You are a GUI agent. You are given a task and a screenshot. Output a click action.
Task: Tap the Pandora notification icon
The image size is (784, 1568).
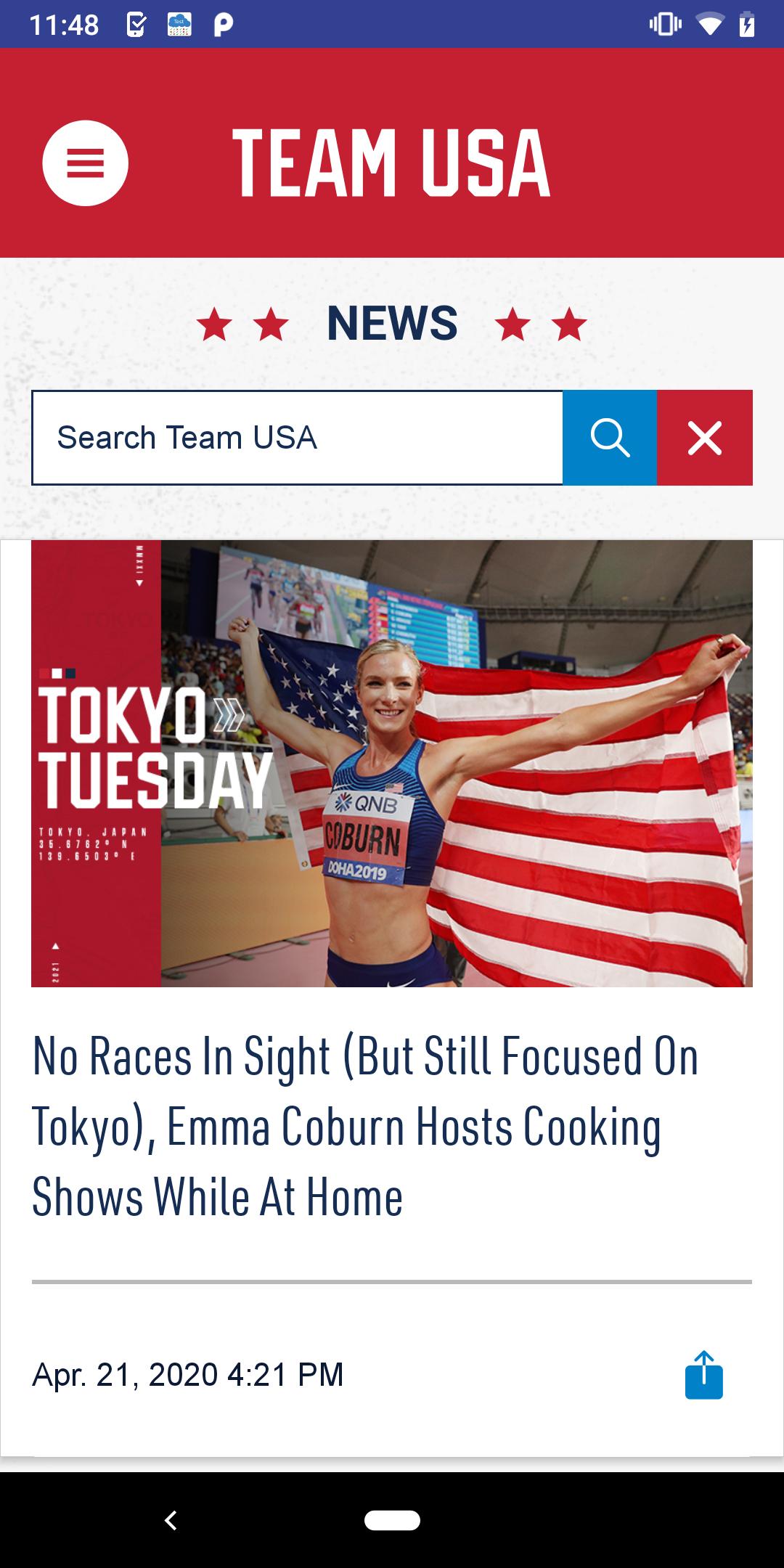[x=222, y=23]
